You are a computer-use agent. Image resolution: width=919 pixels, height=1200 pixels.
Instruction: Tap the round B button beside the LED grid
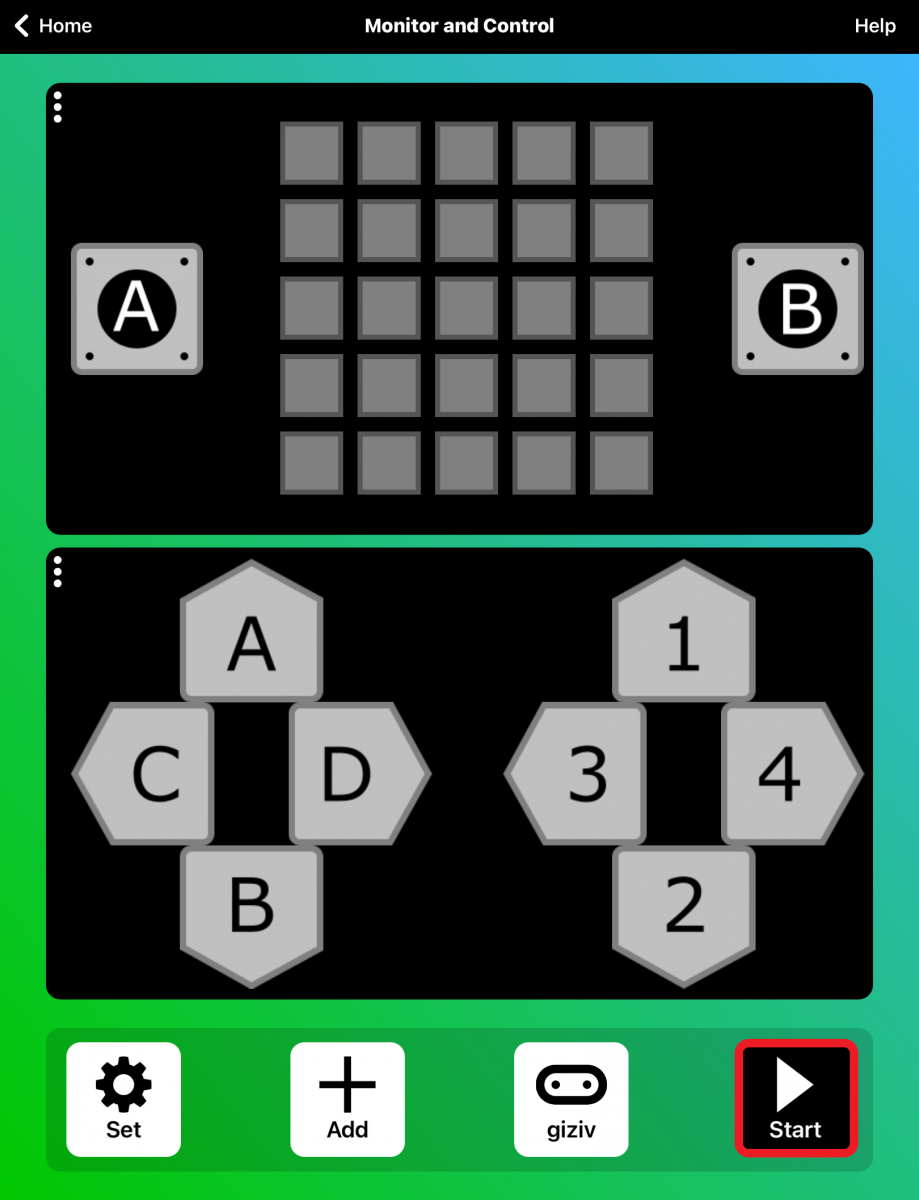tap(798, 309)
